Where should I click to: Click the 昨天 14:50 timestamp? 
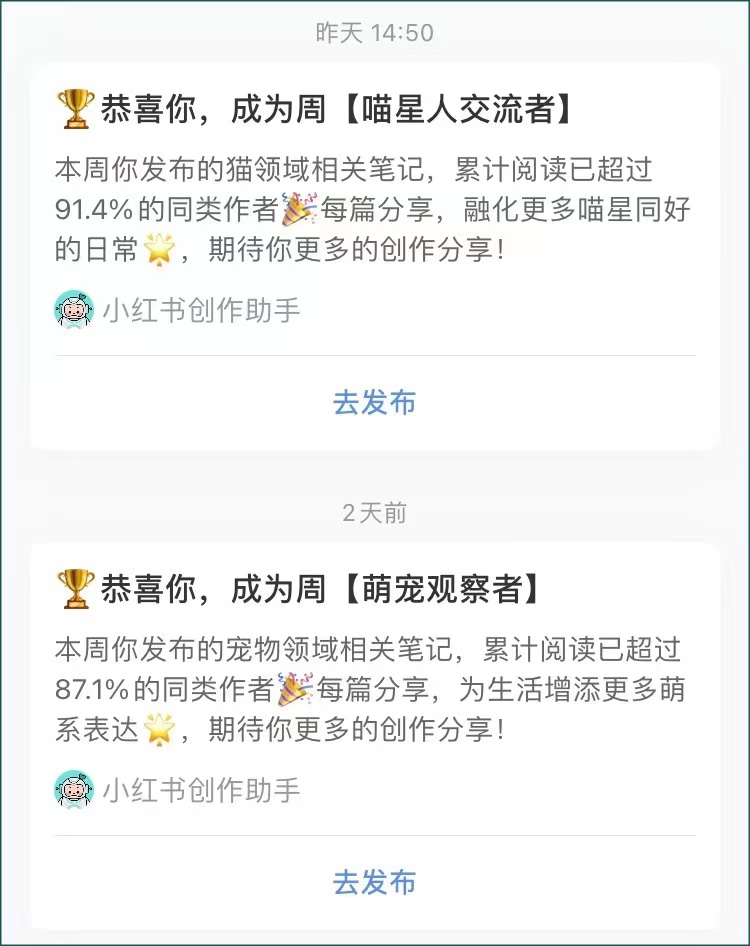[x=375, y=32]
